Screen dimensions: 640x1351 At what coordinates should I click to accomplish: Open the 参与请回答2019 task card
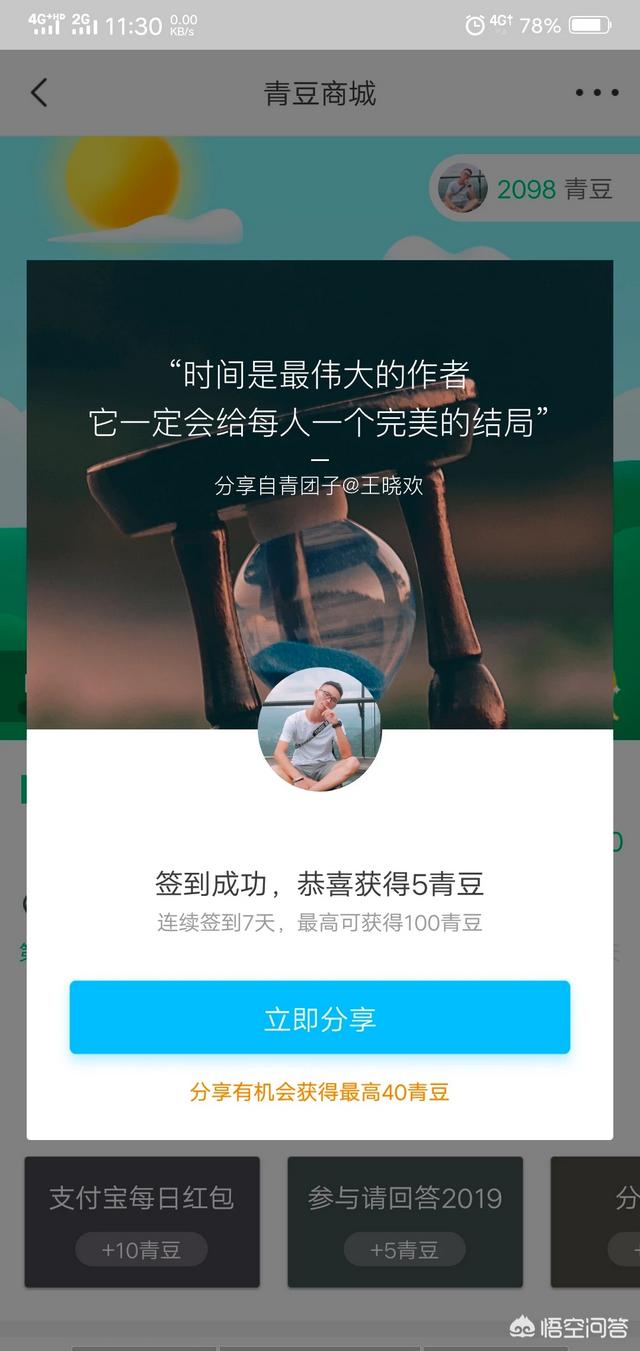pyautogui.click(x=405, y=1222)
